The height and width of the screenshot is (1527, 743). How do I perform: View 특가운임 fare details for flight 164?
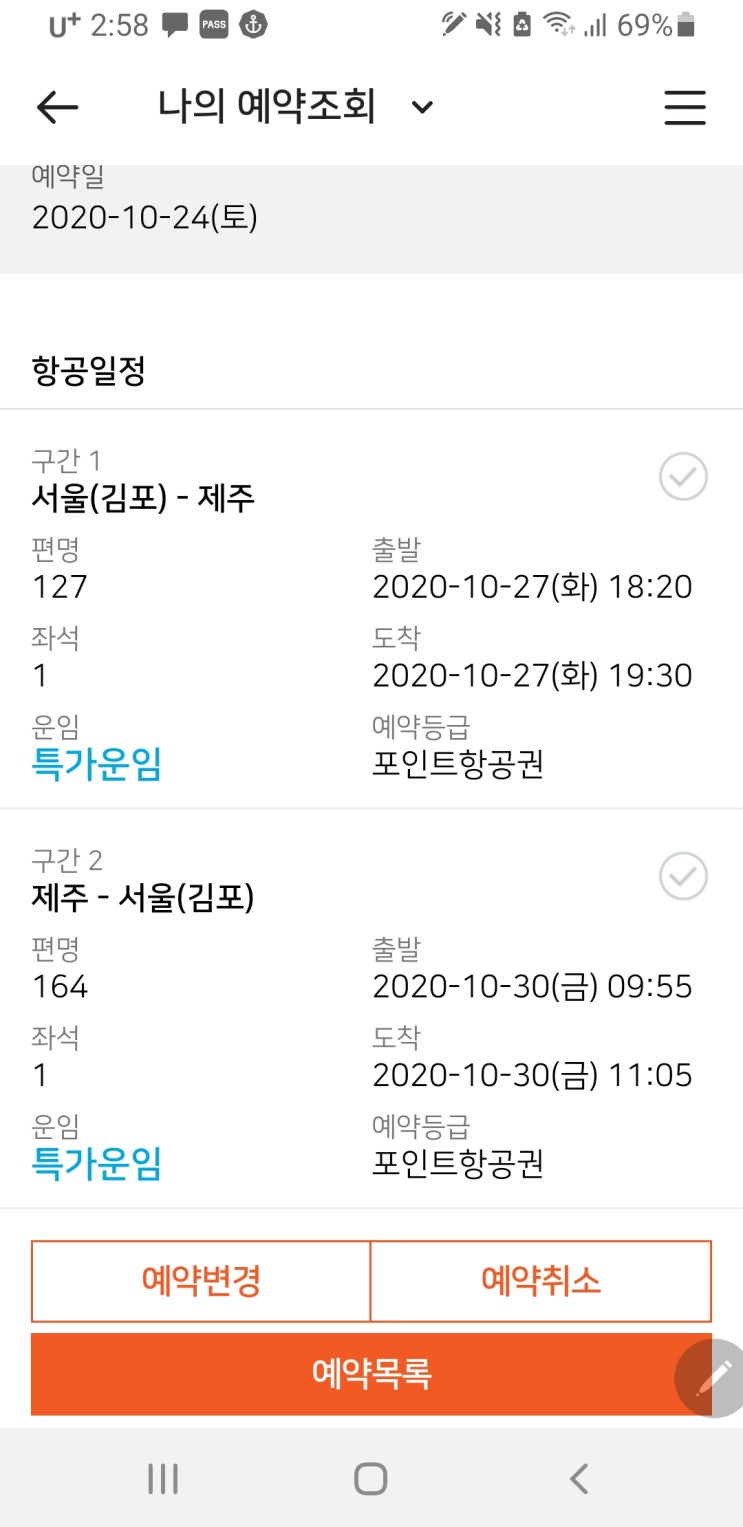pyautogui.click(x=96, y=1164)
